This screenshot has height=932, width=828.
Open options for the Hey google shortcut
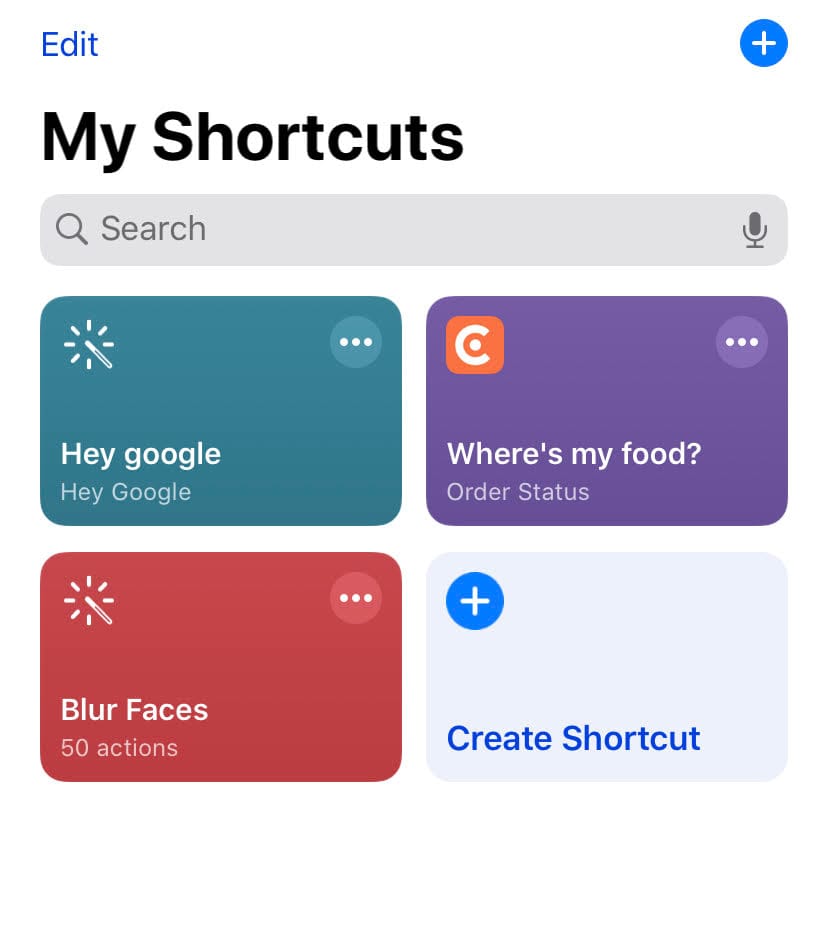[356, 342]
